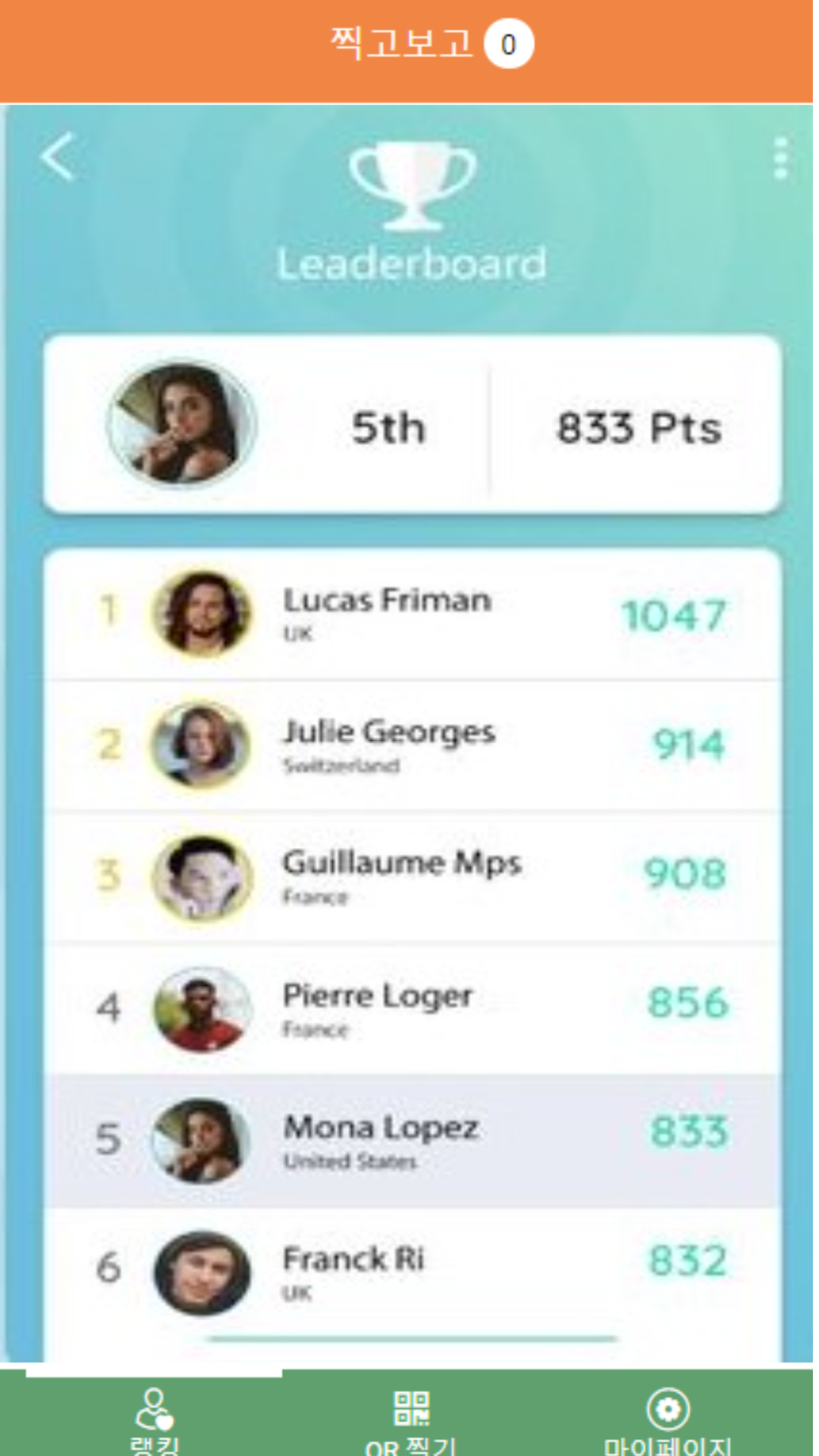This screenshot has height=1456, width=819.
Task: Go to the 마이페이지 tab
Action: pyautogui.click(x=667, y=1420)
